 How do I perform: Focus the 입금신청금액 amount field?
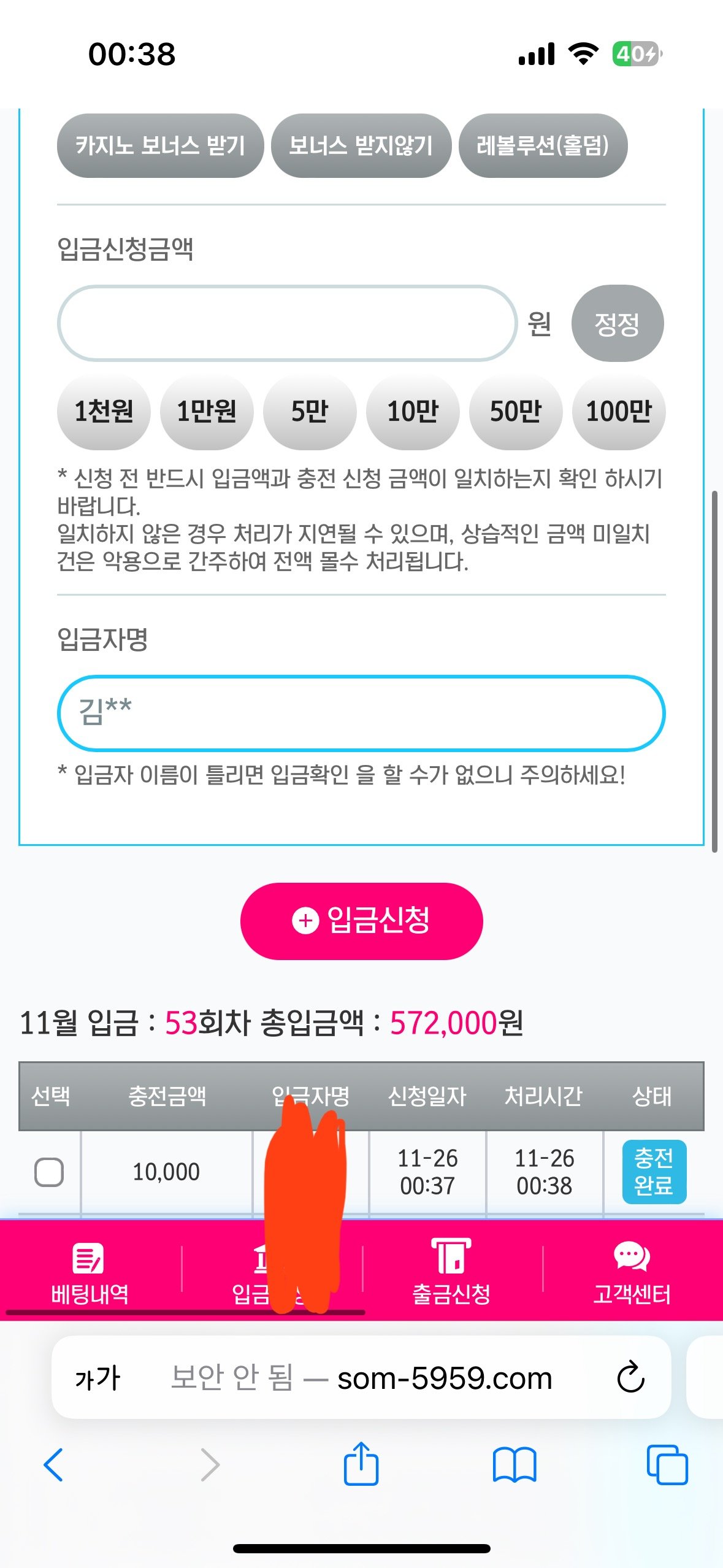coord(287,323)
